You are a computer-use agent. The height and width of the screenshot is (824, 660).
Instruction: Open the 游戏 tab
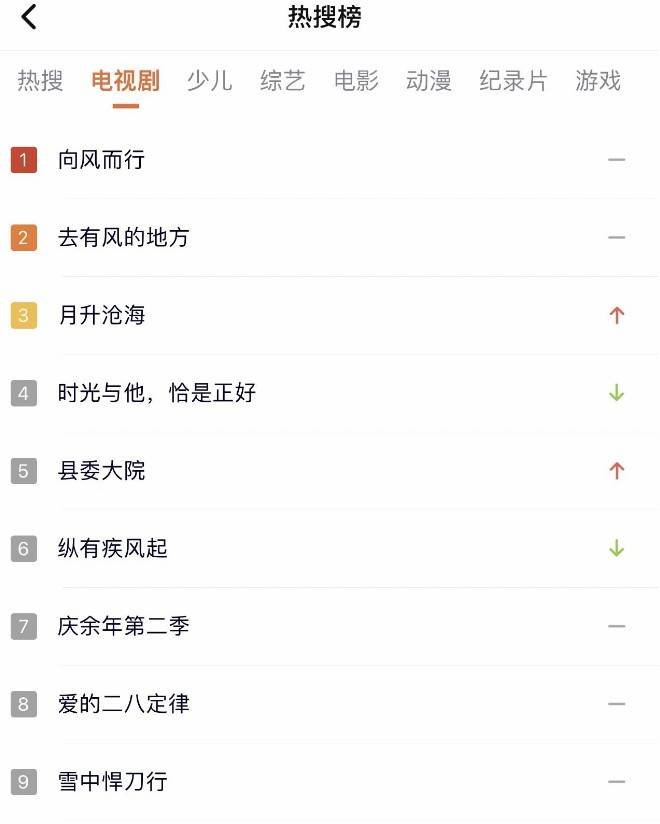598,81
